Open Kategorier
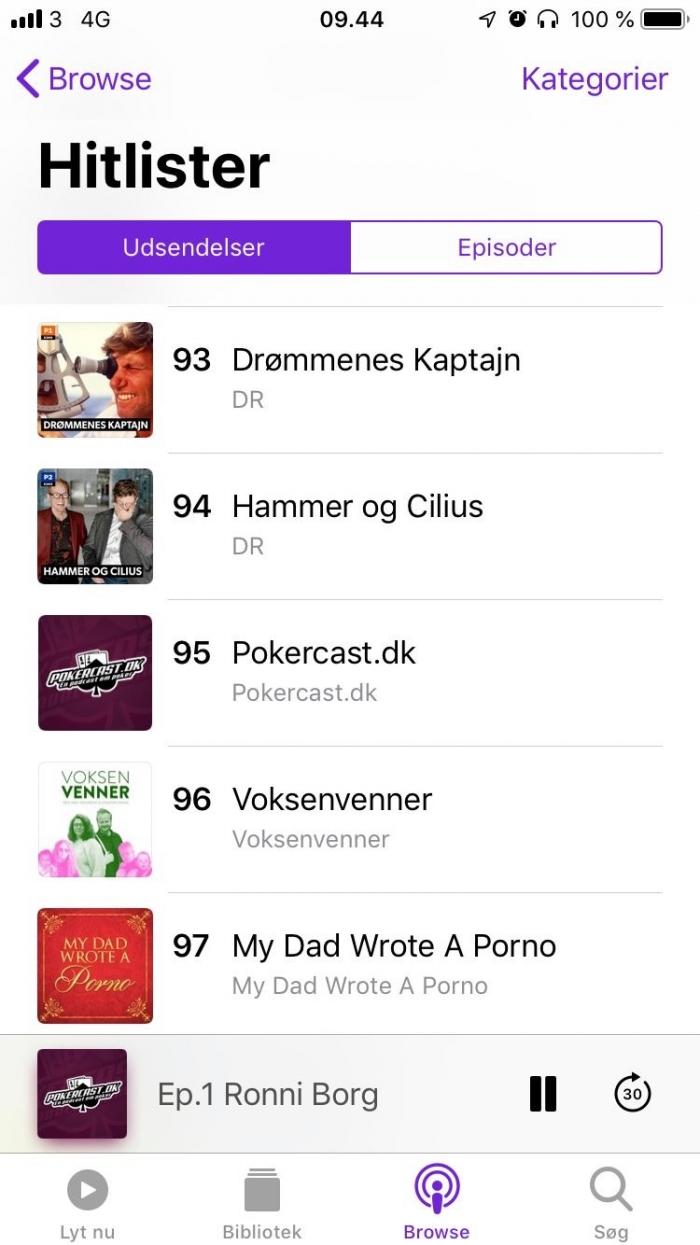 [x=594, y=79]
